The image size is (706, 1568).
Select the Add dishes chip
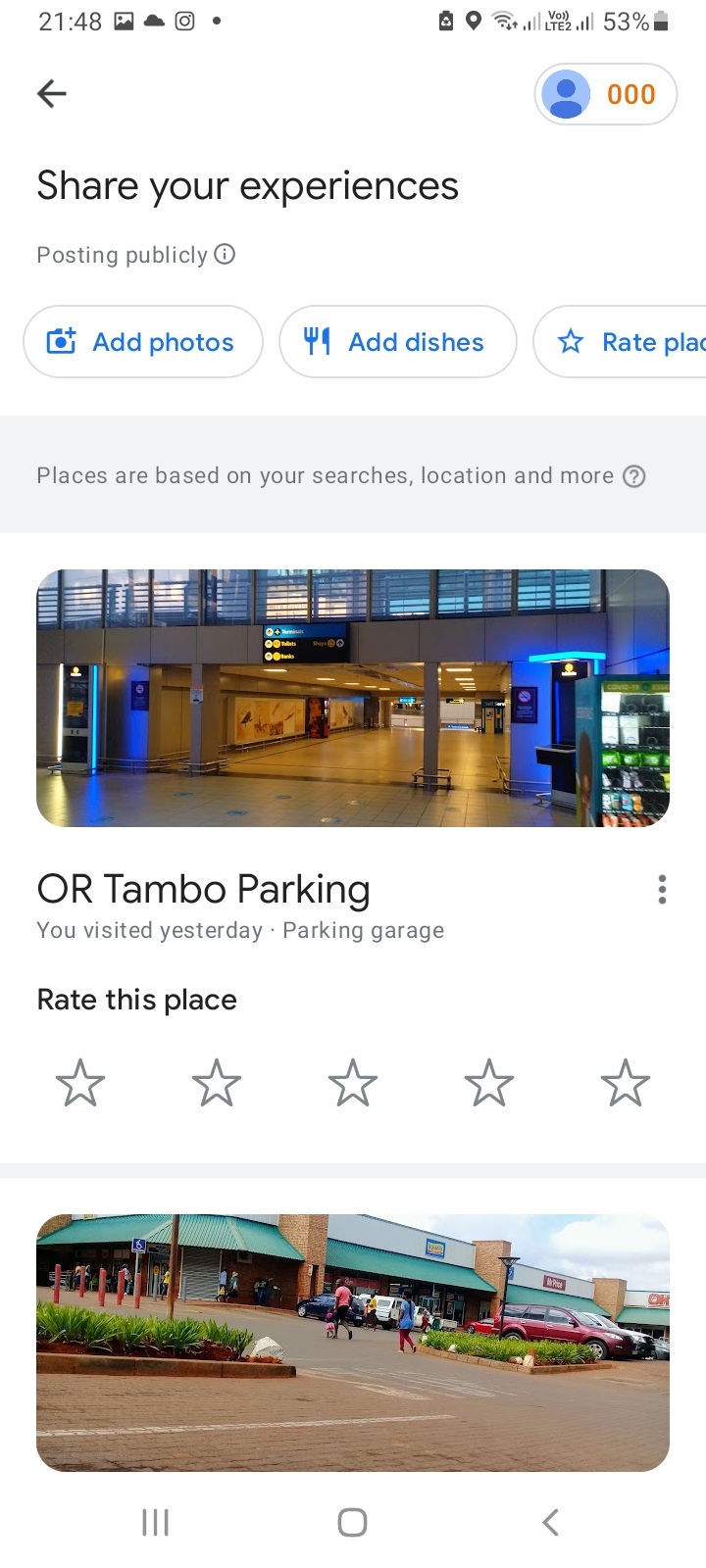(397, 342)
